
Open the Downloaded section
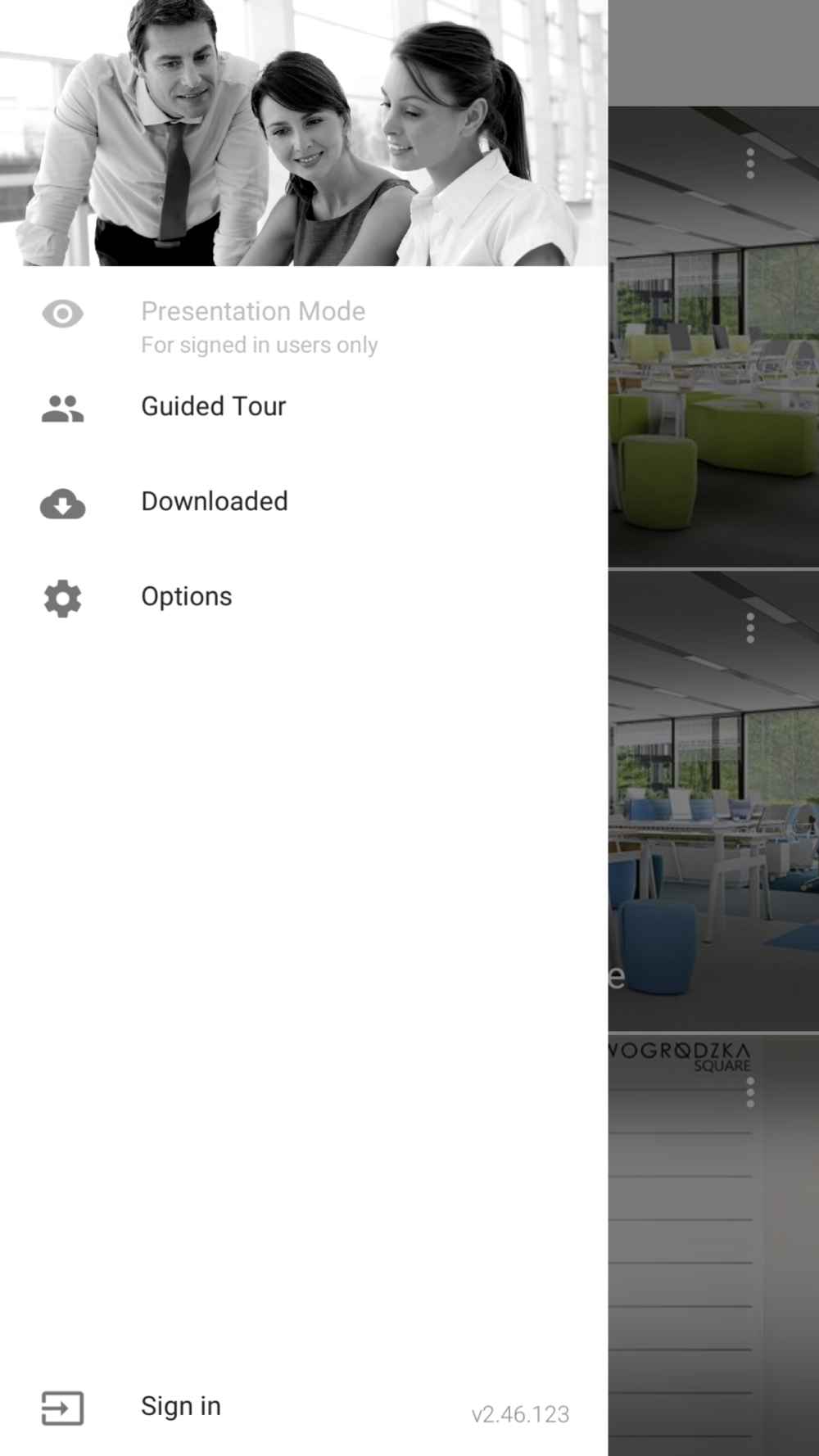[x=214, y=502]
